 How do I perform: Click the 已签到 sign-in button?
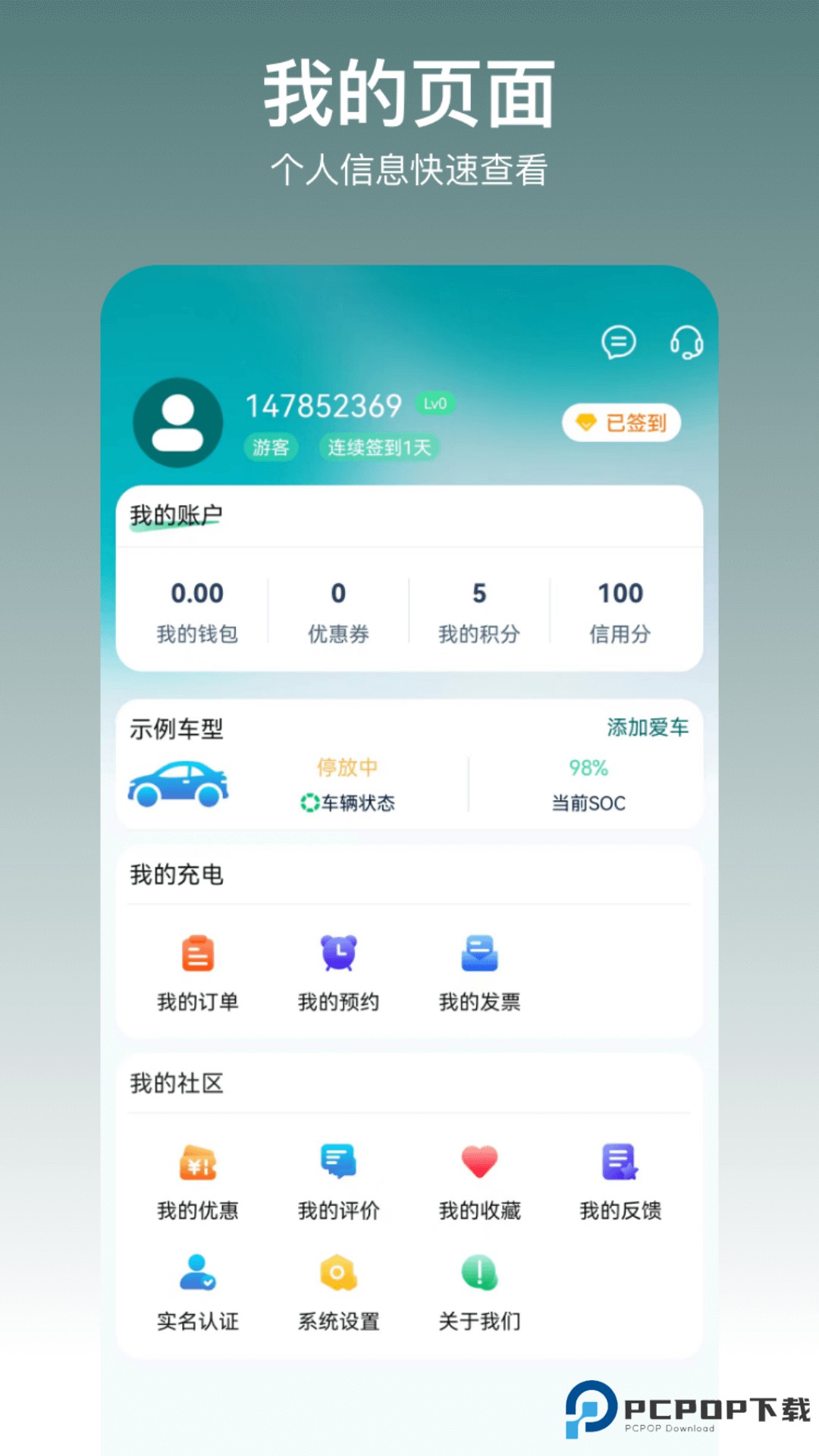620,423
